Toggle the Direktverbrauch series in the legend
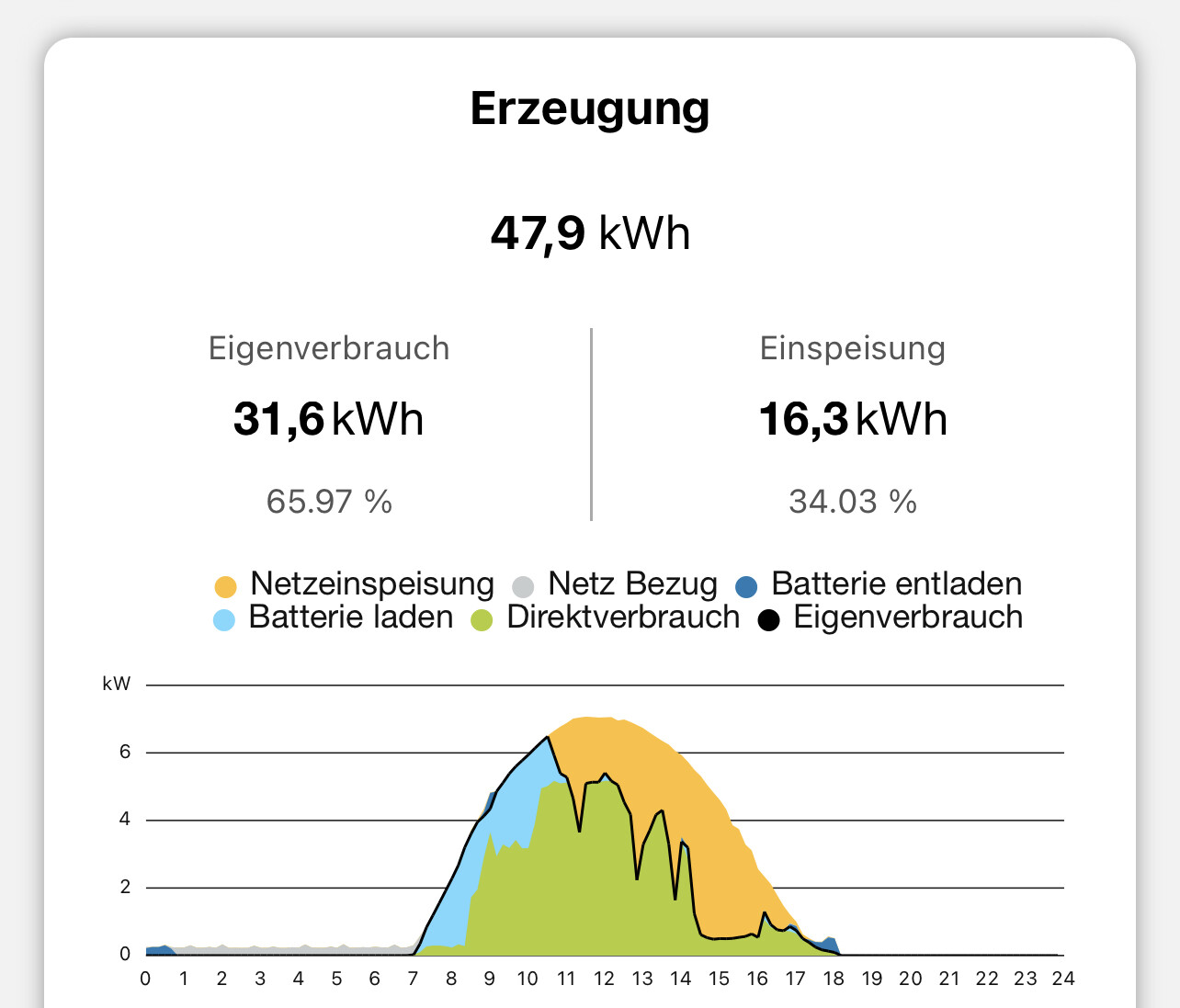The image size is (1180, 1008). (x=606, y=617)
